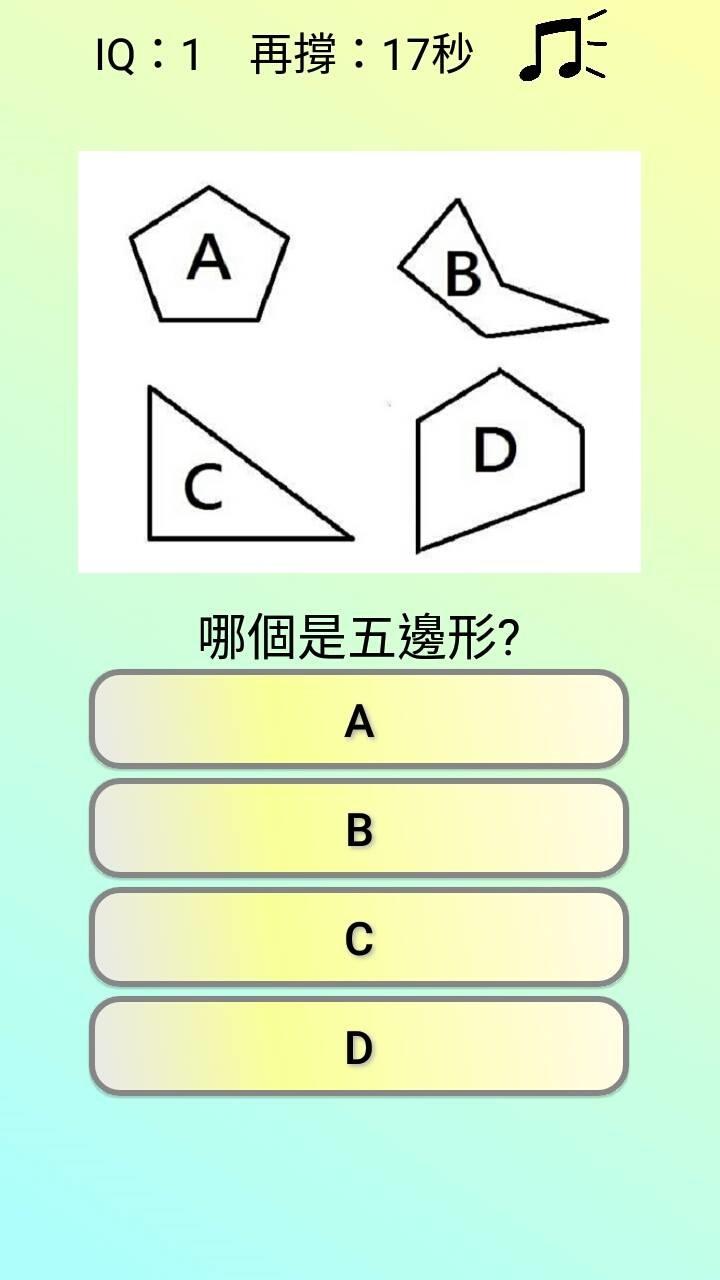Select answer option B
This screenshot has height=1280, width=720.
(x=360, y=828)
